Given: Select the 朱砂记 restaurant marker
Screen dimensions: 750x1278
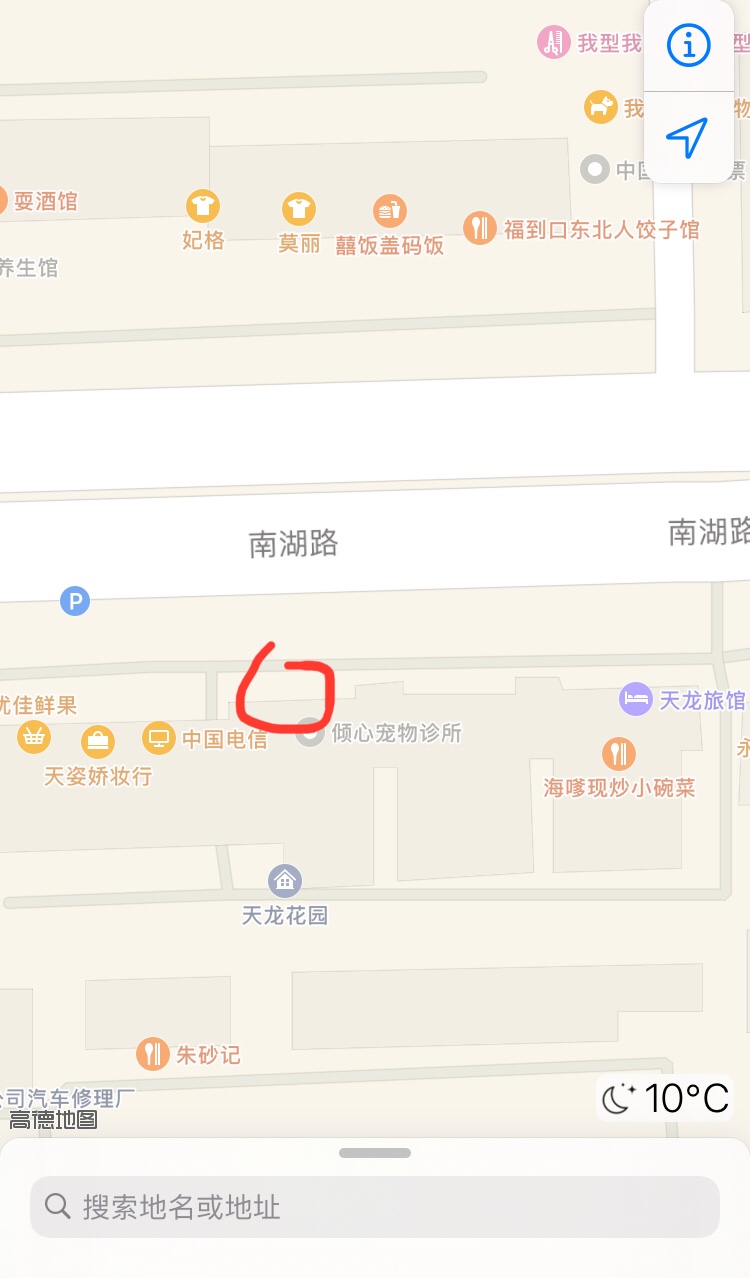Looking at the screenshot, I should (153, 1053).
